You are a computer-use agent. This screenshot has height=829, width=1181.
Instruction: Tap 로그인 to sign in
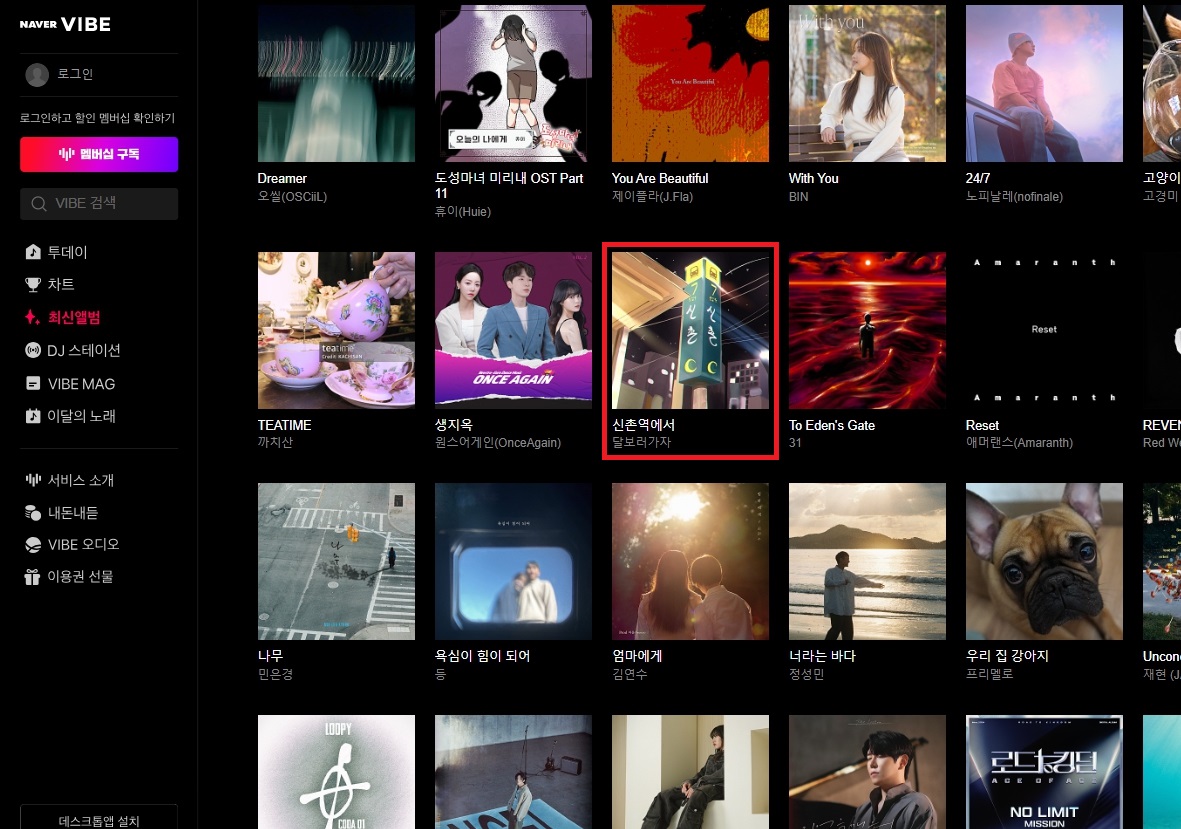[74, 74]
